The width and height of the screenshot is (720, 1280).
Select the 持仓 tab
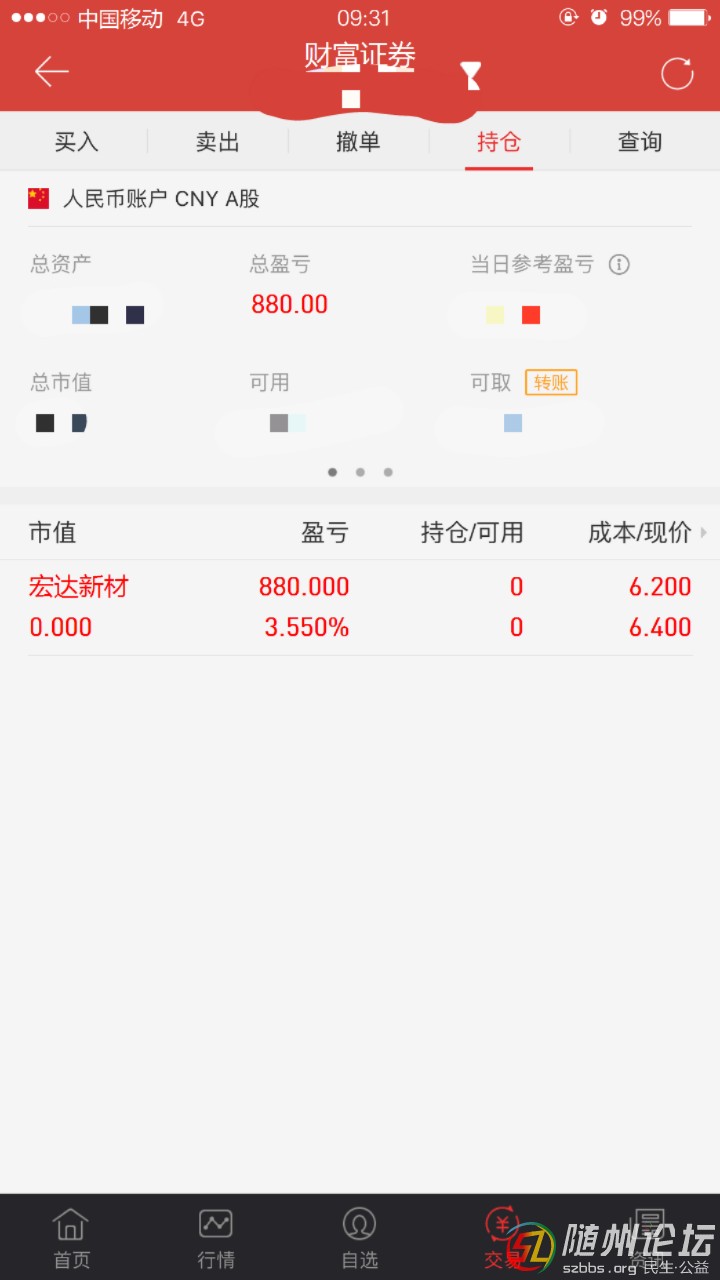pyautogui.click(x=499, y=142)
